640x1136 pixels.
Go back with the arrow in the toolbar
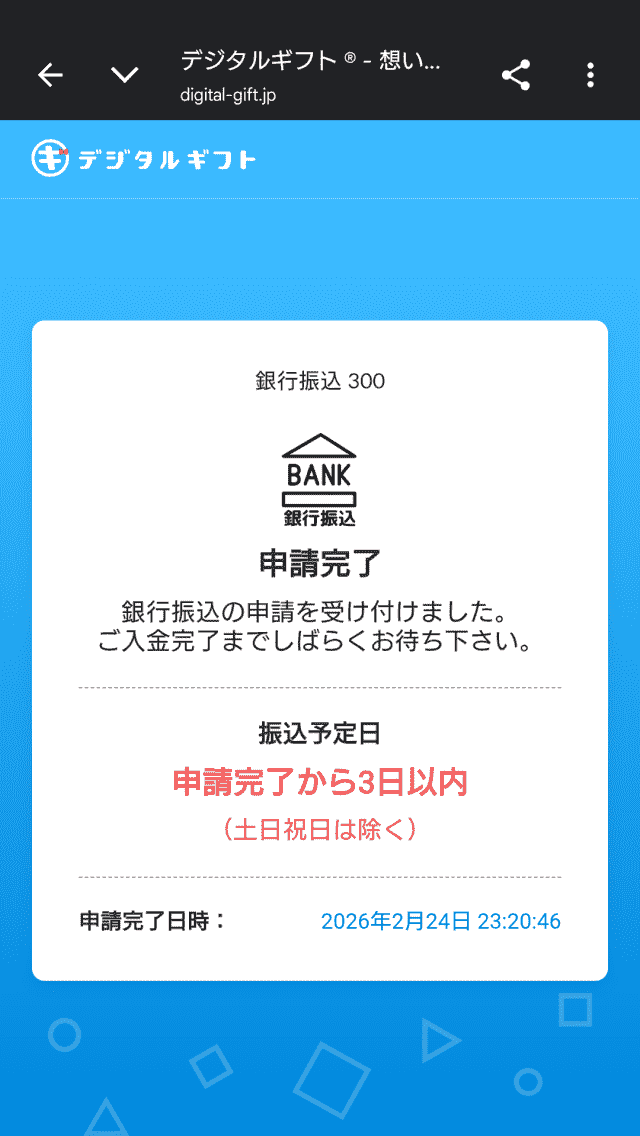(50, 75)
